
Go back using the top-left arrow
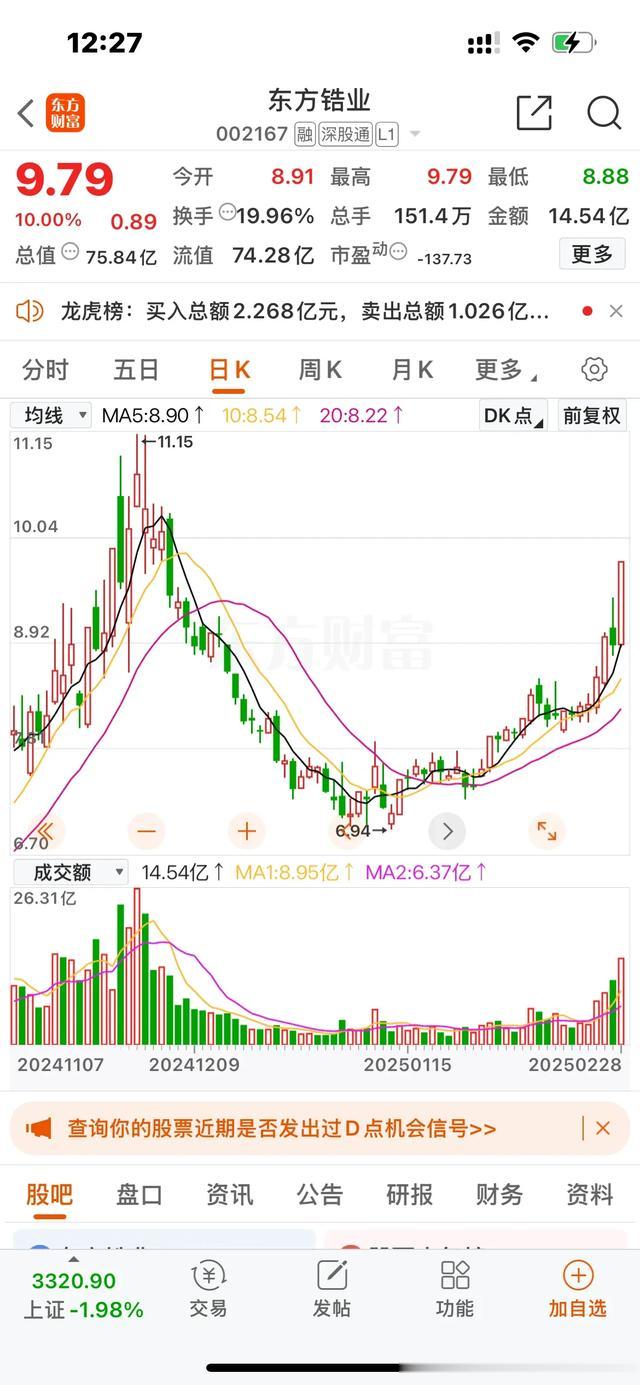(x=27, y=113)
